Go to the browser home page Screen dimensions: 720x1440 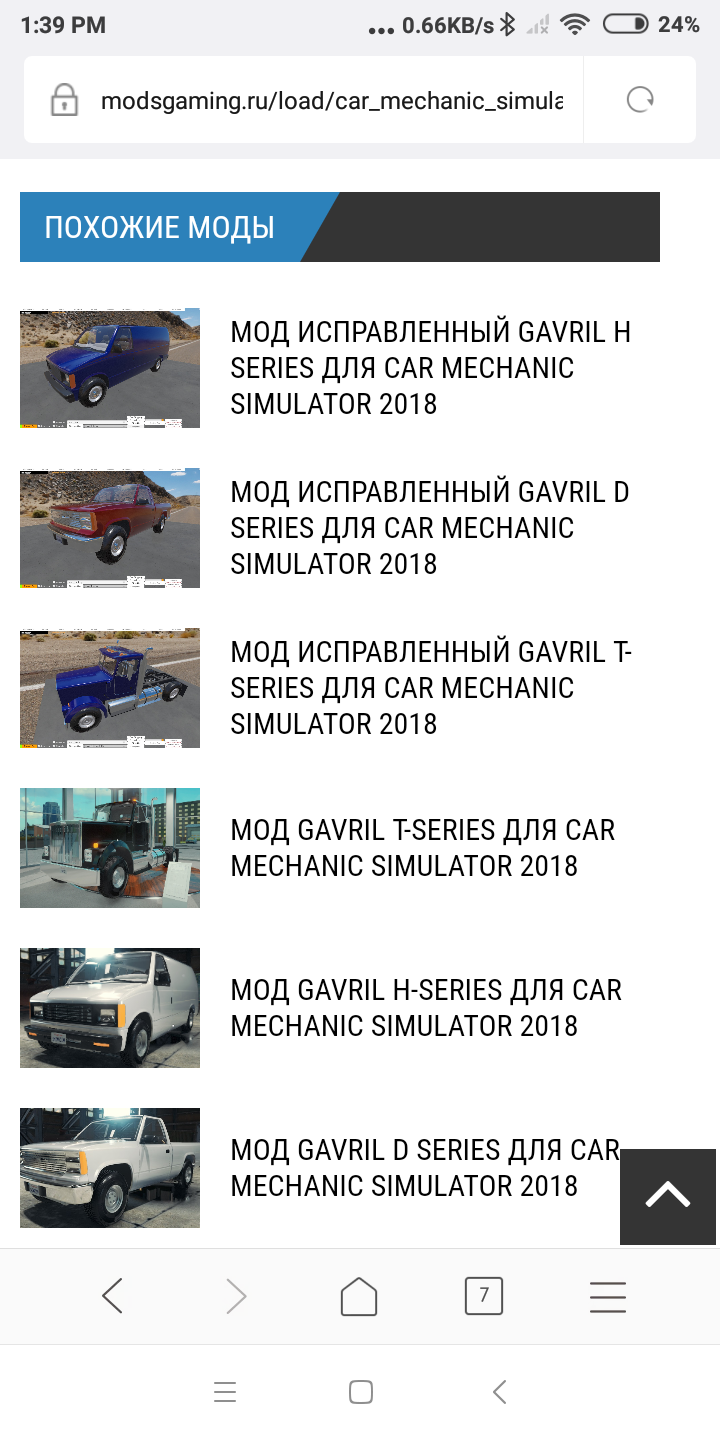(359, 1297)
